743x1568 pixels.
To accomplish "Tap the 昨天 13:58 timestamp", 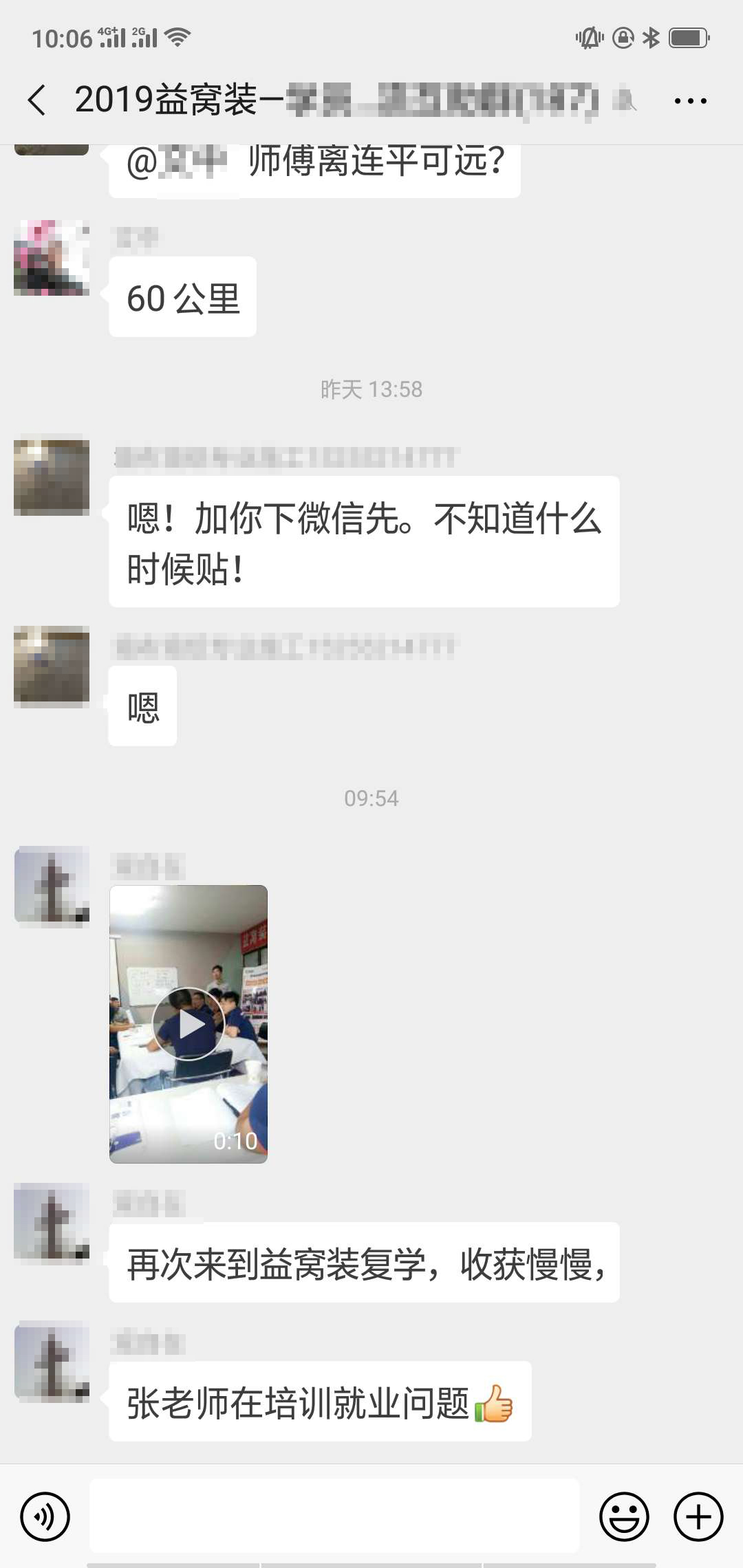I will [371, 390].
